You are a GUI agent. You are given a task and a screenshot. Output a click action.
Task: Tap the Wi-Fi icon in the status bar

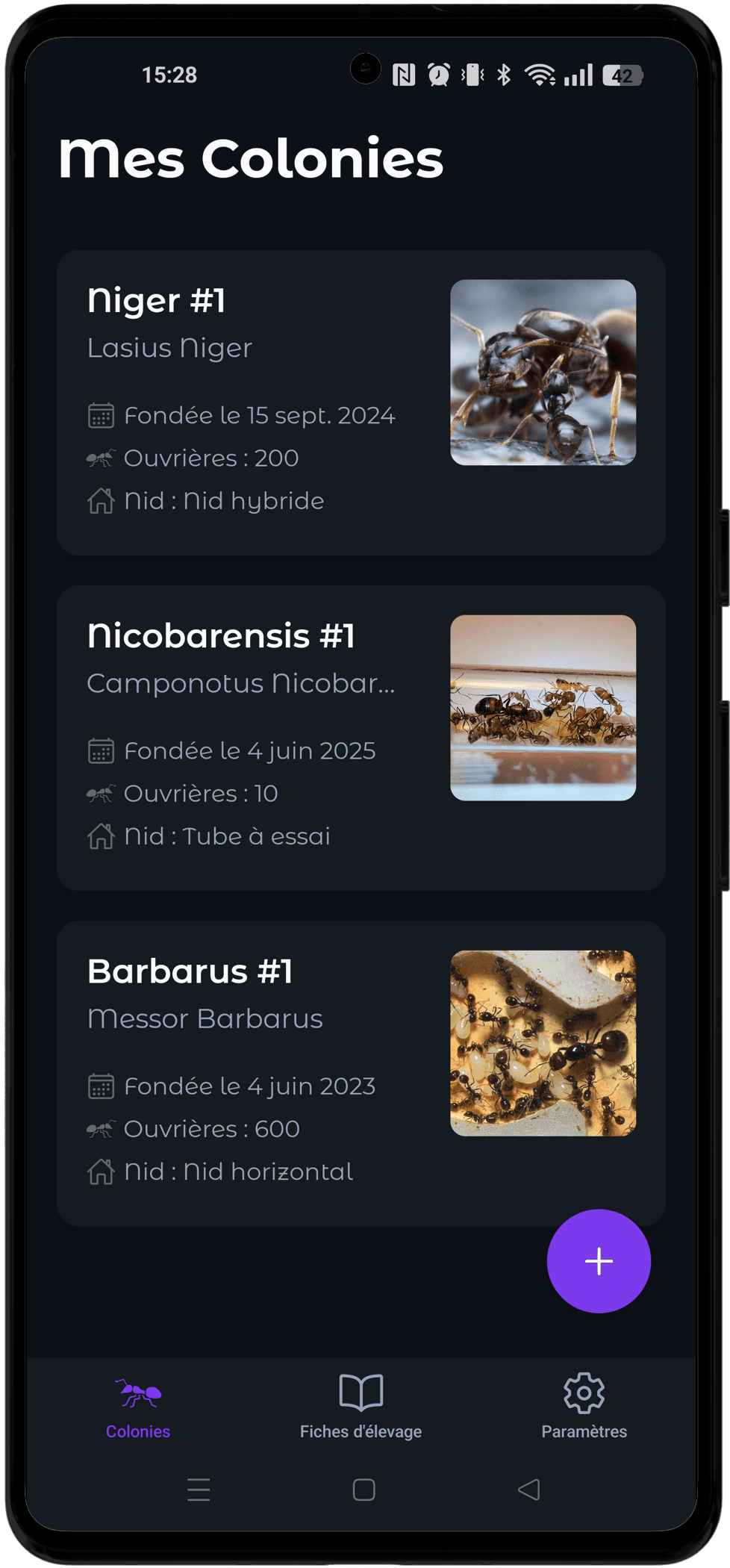click(x=540, y=74)
